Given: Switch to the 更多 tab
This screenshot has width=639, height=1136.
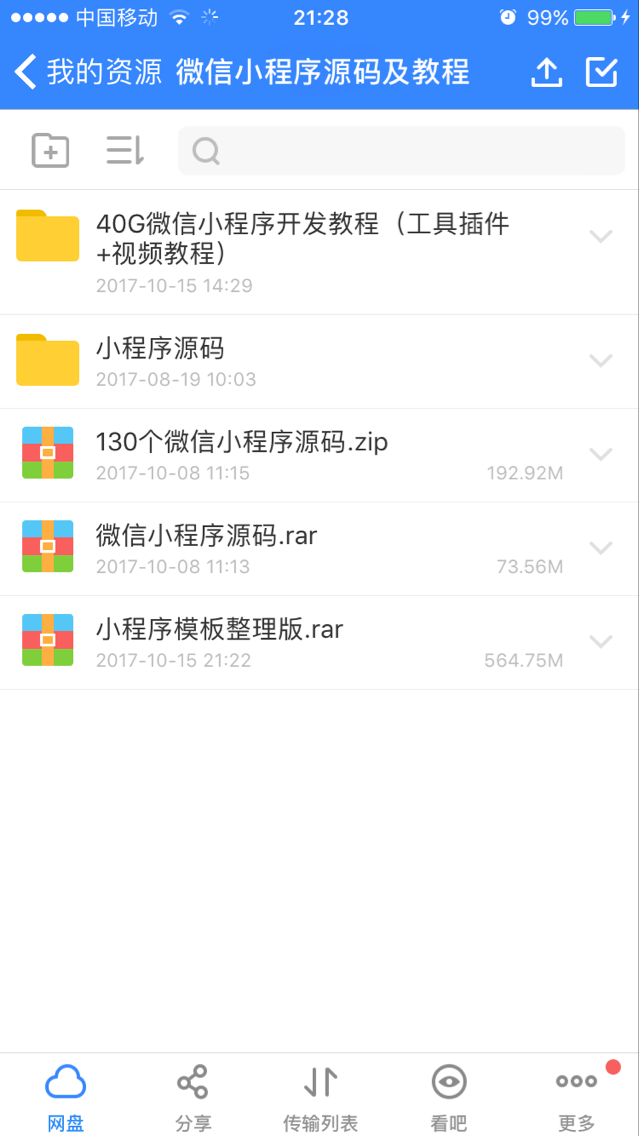Looking at the screenshot, I should 576,1096.
